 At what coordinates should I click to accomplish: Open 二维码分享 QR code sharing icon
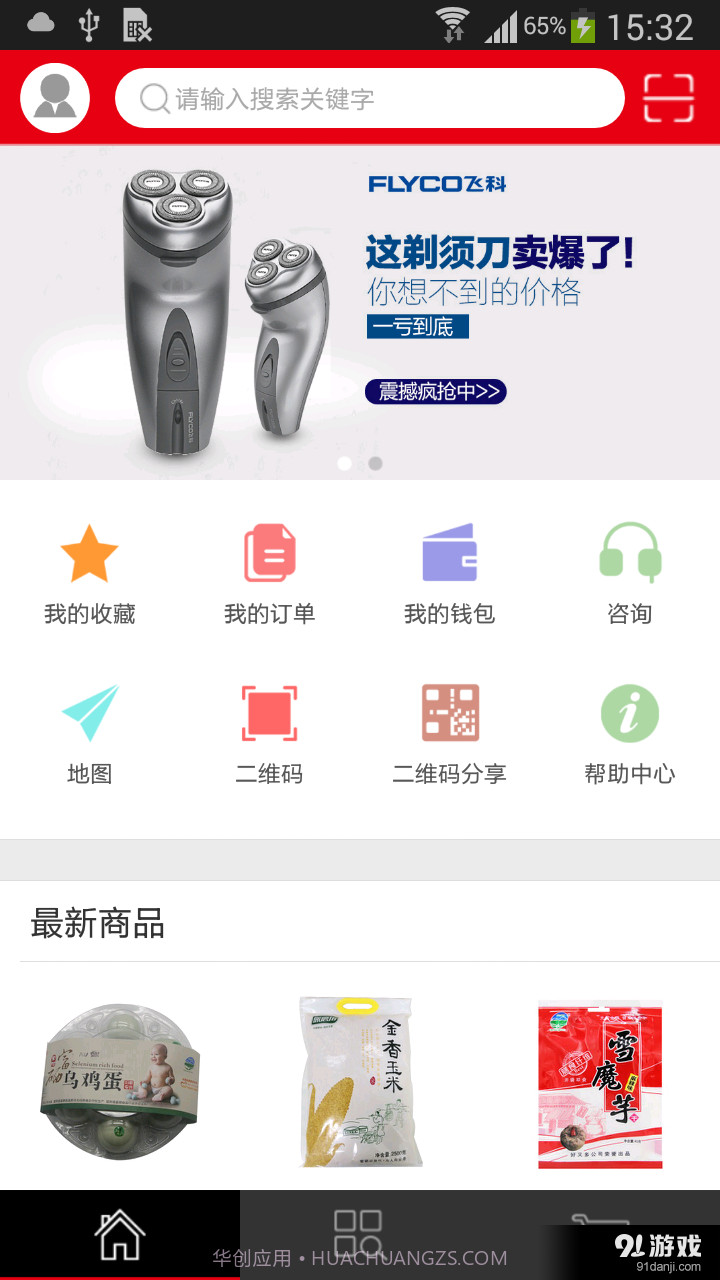[x=450, y=712]
